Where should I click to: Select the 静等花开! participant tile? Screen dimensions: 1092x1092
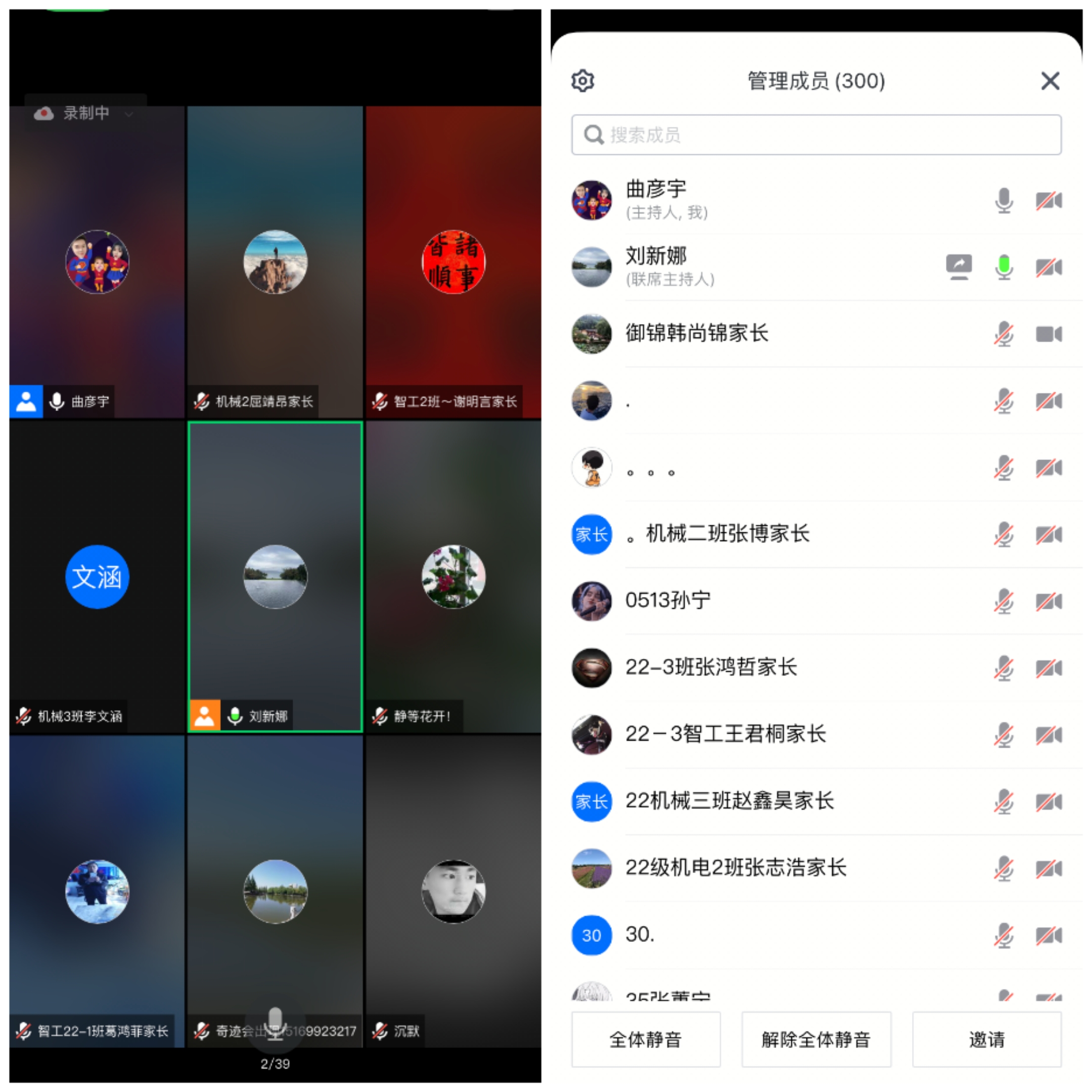(x=453, y=576)
